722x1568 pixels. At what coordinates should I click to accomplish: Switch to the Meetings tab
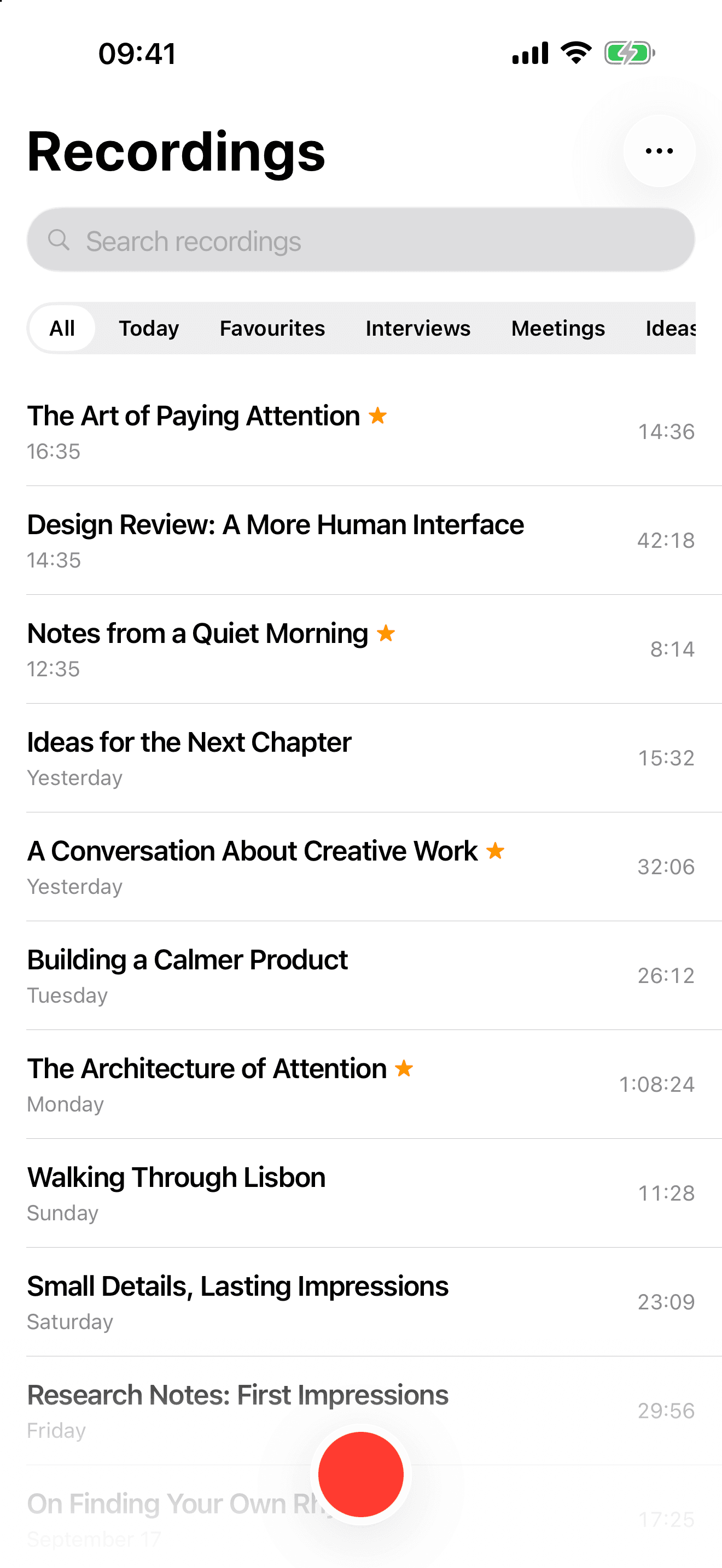[x=557, y=328]
